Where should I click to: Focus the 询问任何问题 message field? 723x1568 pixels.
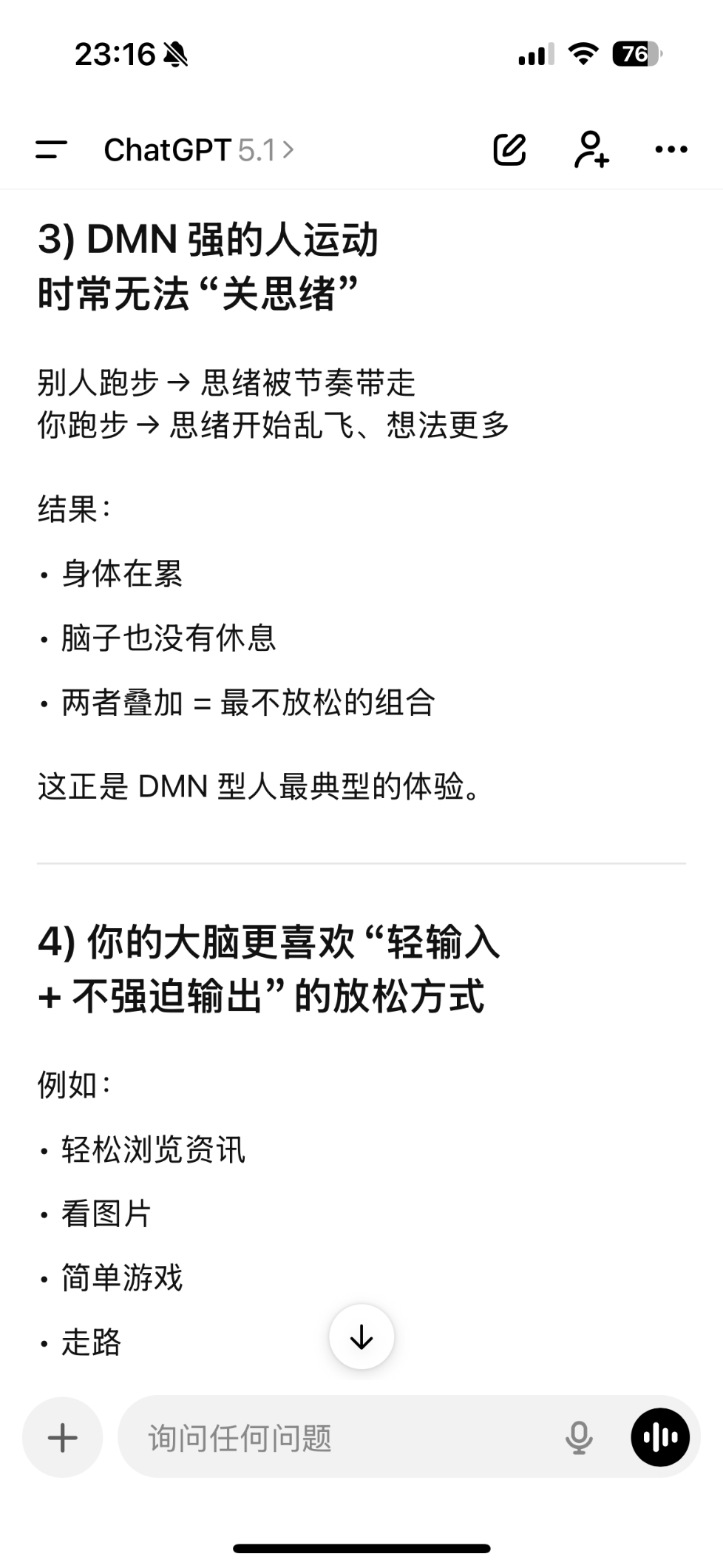pos(333,1437)
